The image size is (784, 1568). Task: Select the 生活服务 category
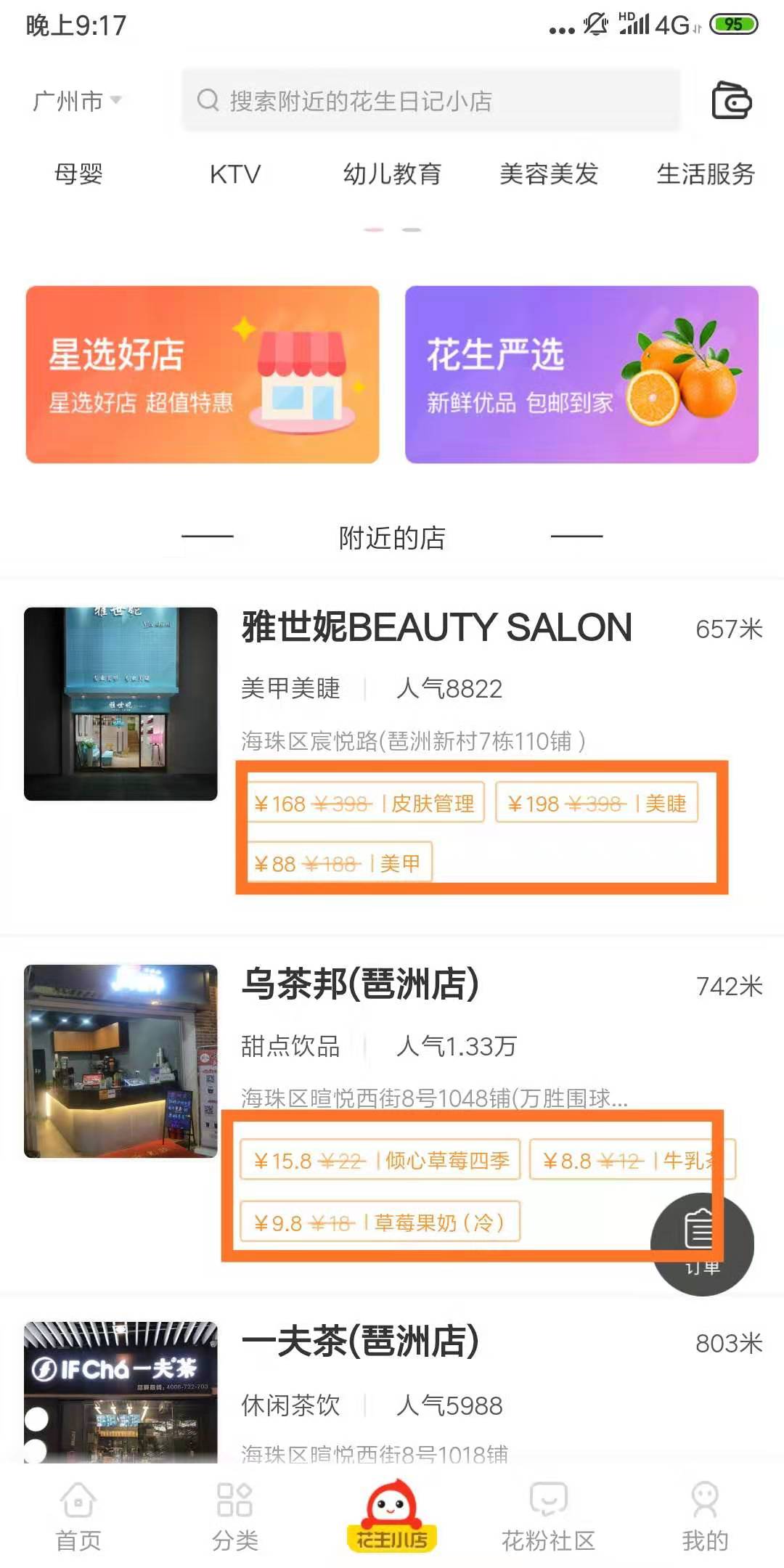[x=706, y=174]
